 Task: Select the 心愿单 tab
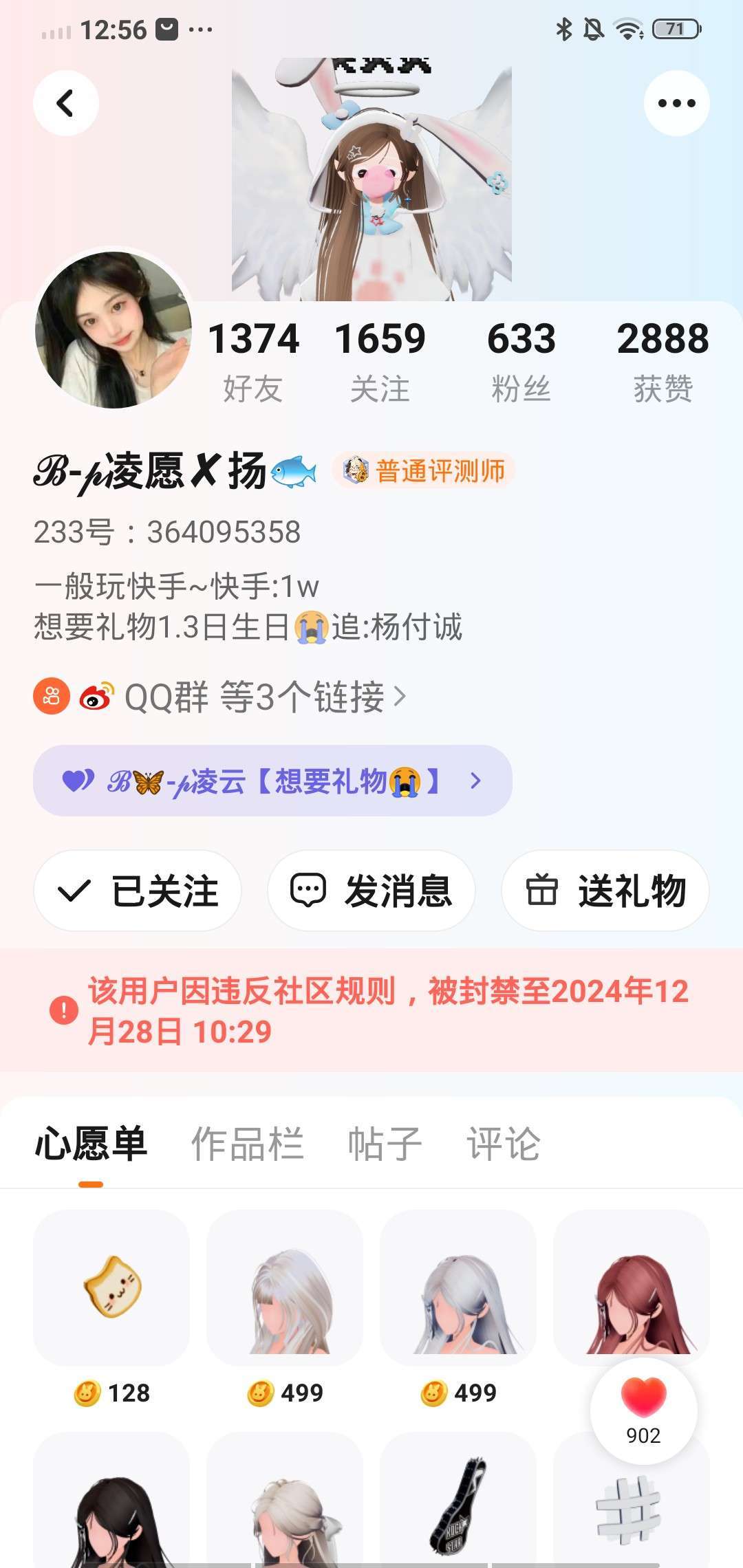coord(91,1144)
